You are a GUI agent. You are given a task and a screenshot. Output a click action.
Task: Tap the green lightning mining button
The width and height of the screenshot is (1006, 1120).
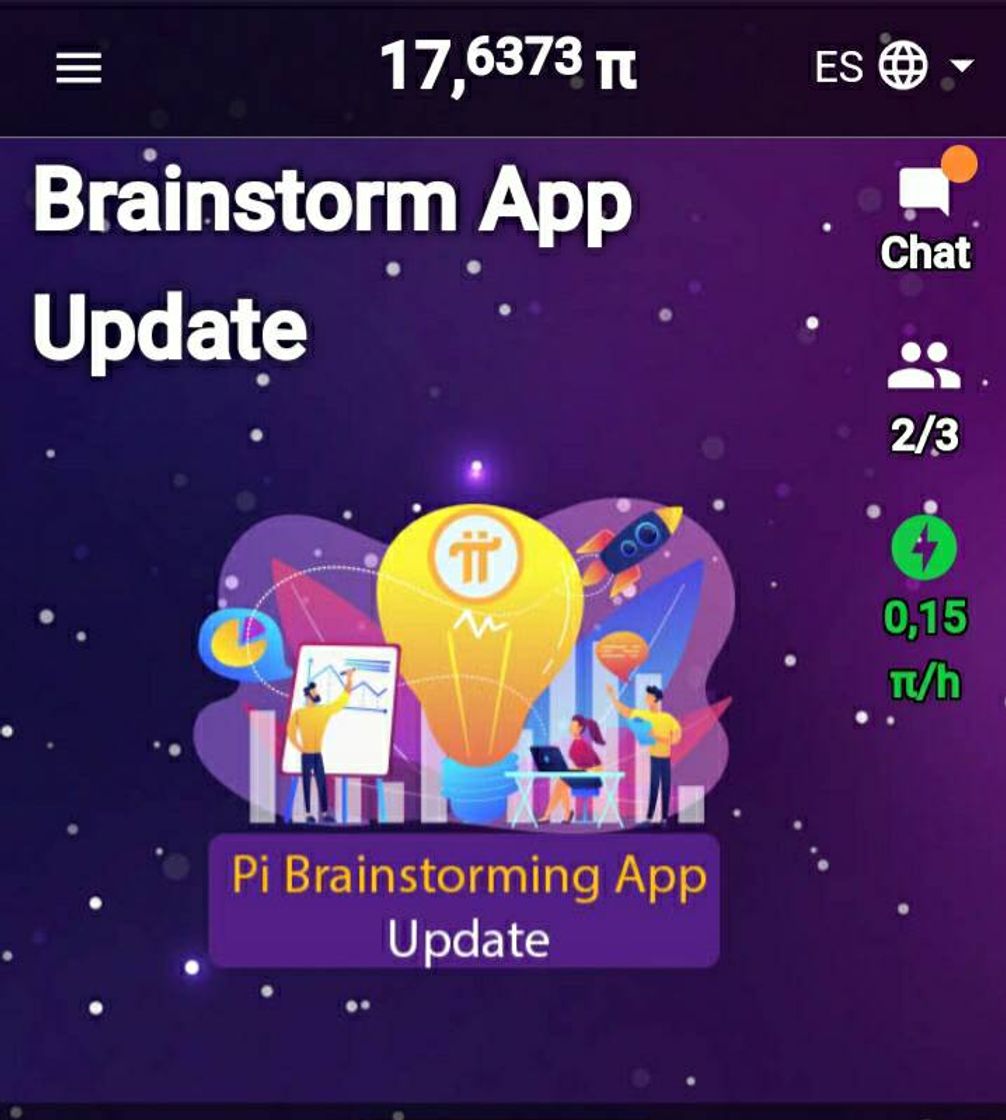coord(923,549)
